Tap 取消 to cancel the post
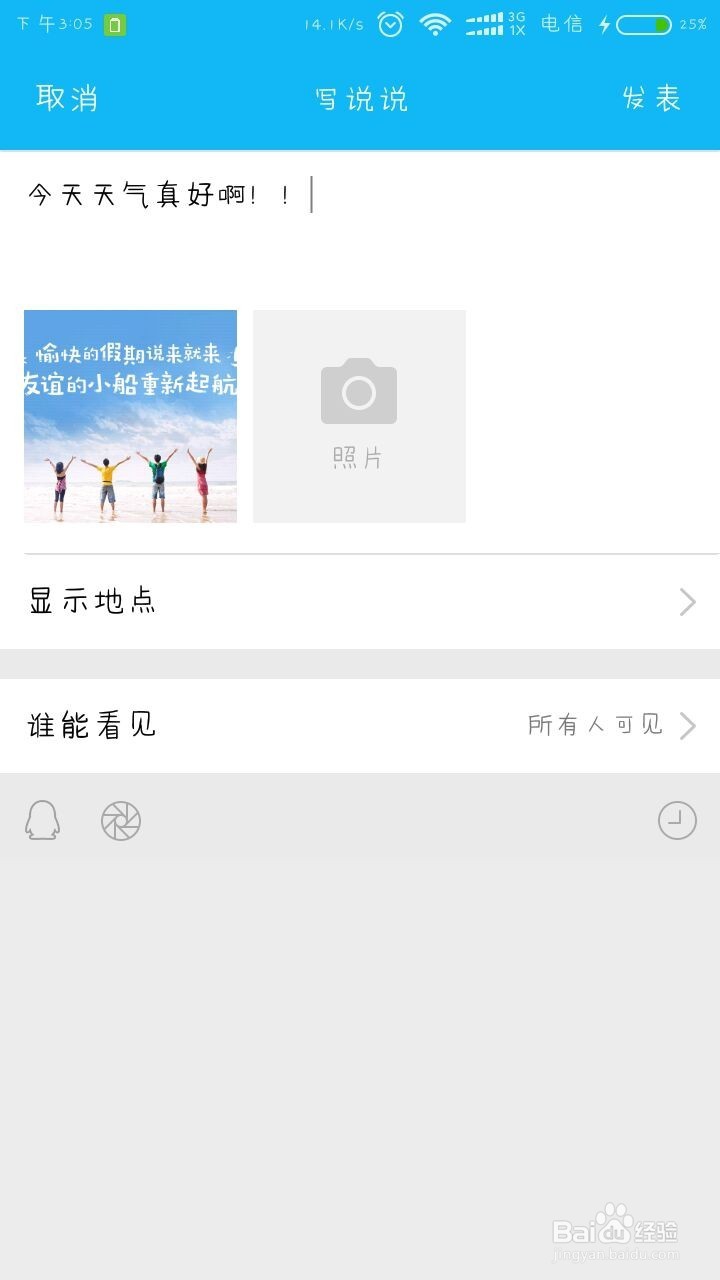Image resolution: width=720 pixels, height=1280 pixels. [x=67, y=98]
